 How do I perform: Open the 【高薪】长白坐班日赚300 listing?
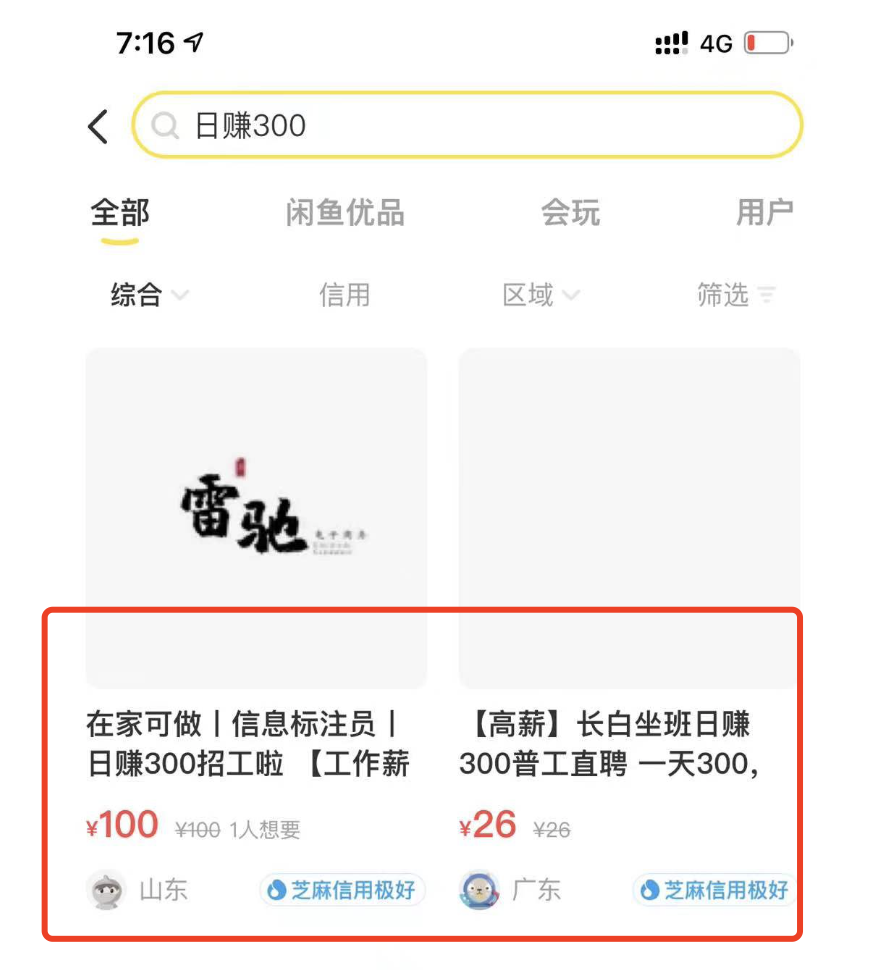click(x=628, y=742)
